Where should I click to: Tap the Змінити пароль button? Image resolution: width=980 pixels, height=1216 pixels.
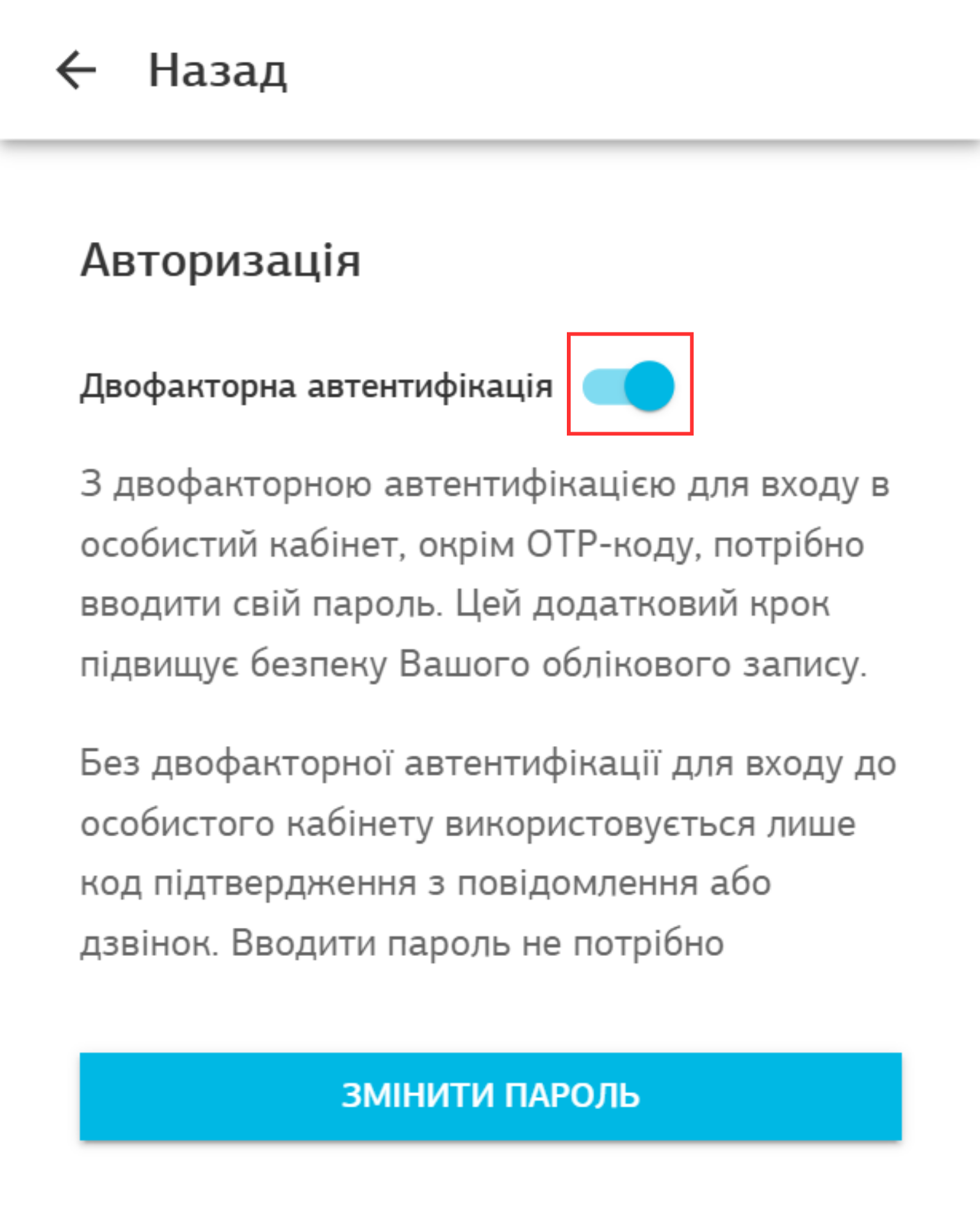click(x=491, y=1096)
